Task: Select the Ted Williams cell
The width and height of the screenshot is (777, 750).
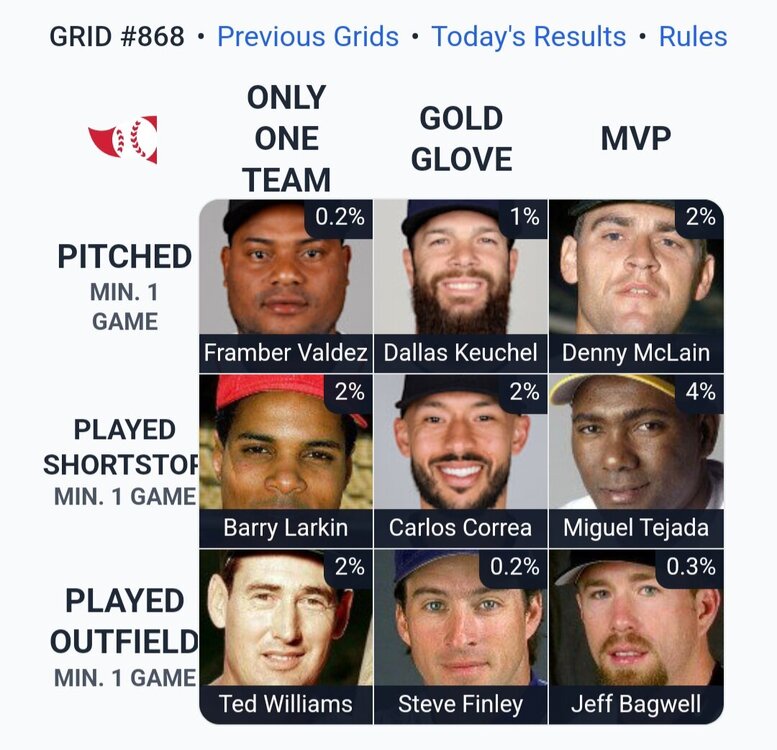Action: point(286,635)
